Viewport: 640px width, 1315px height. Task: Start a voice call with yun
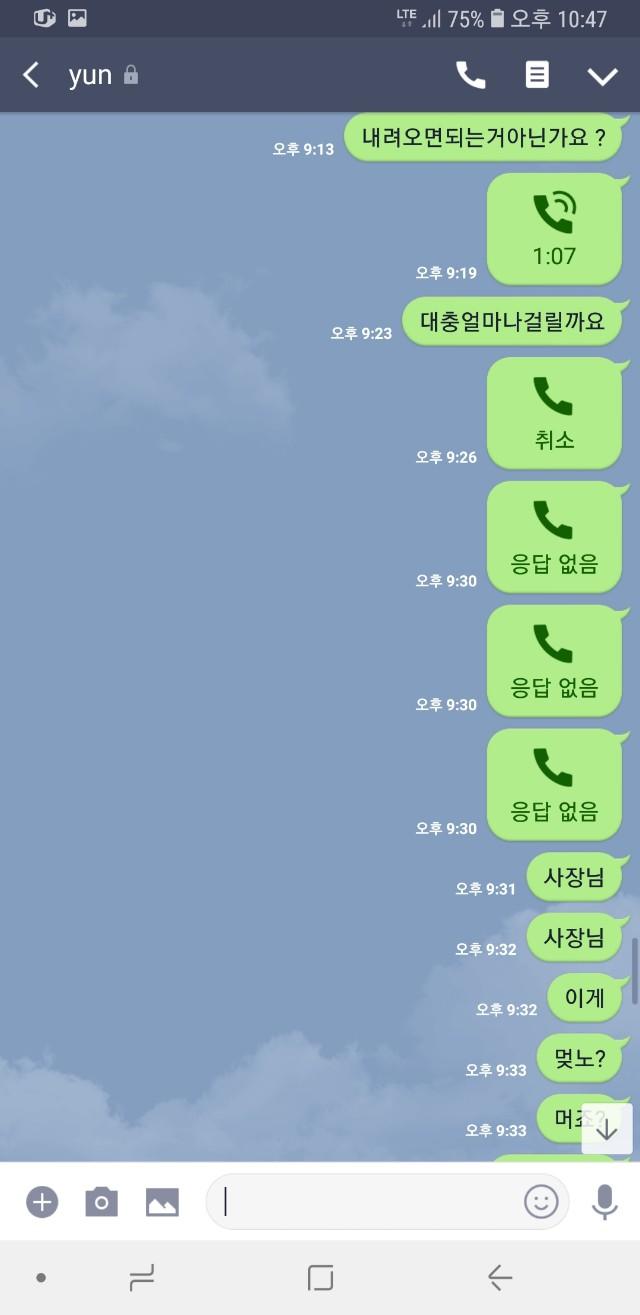(470, 75)
